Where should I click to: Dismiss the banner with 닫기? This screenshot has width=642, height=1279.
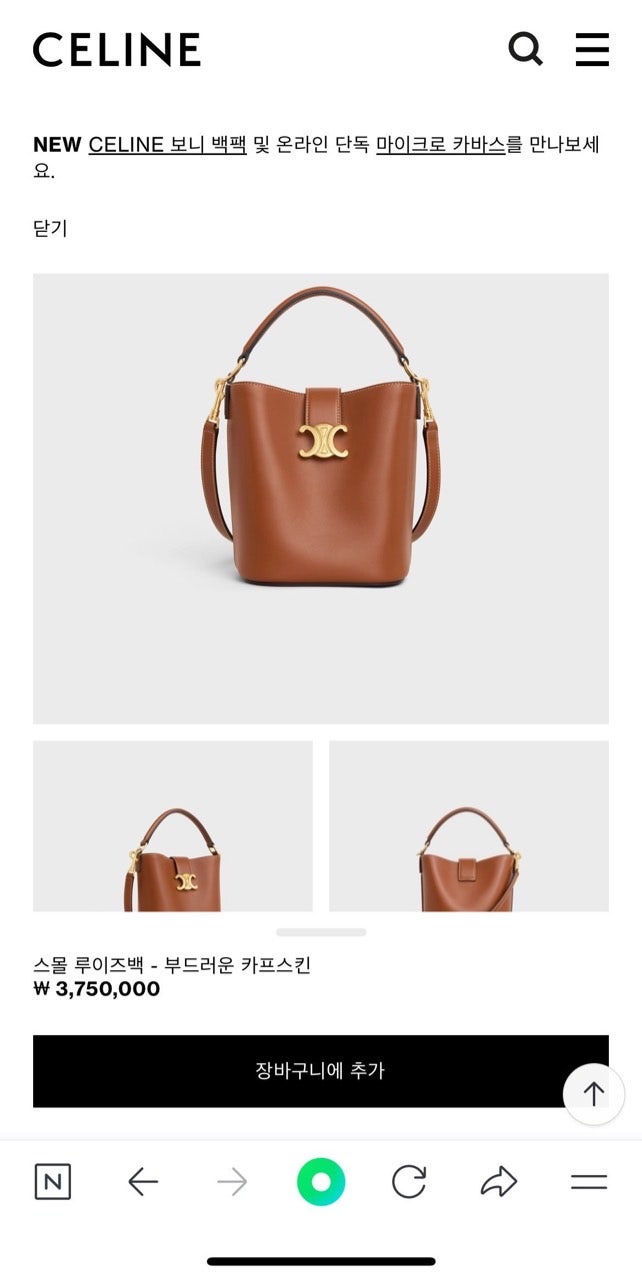[x=50, y=228]
